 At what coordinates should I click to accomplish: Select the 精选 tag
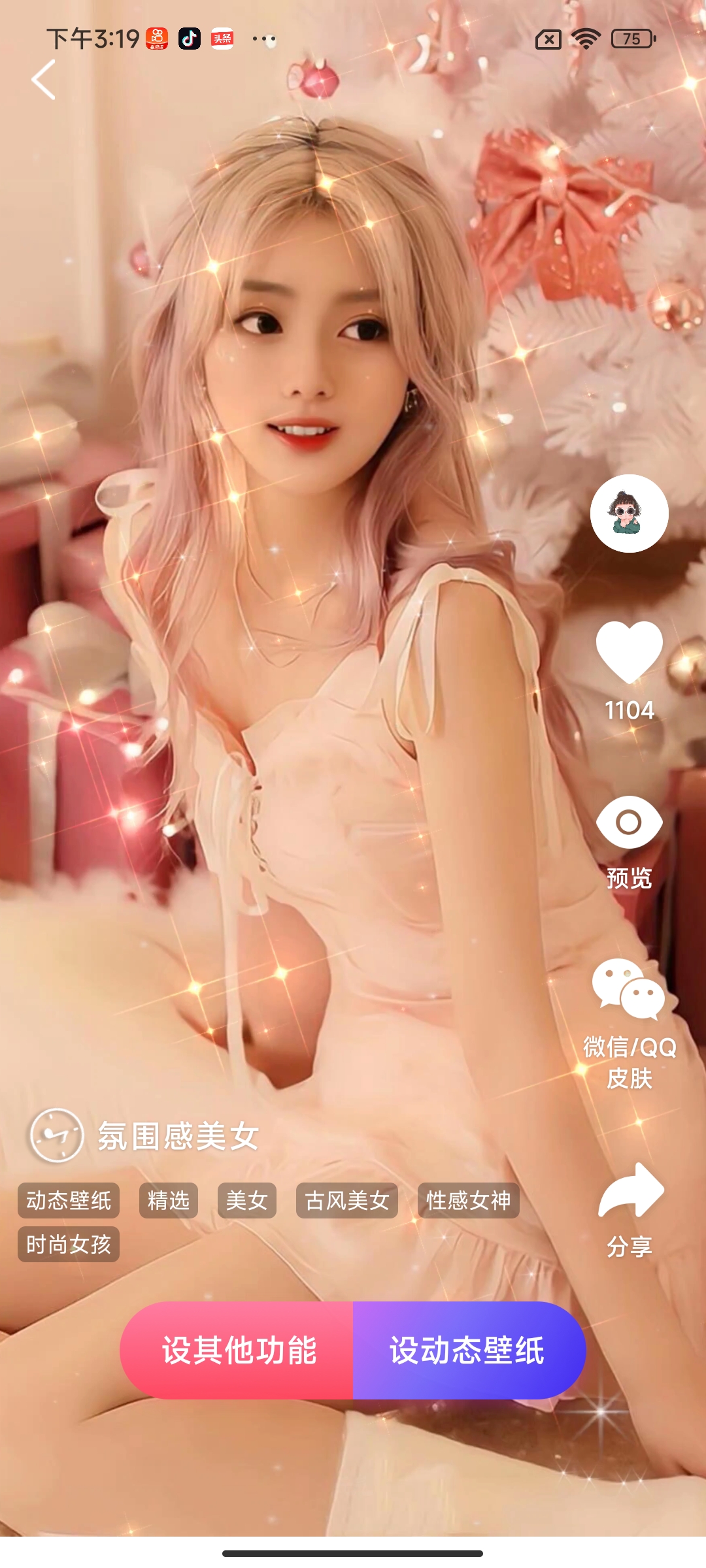pyautogui.click(x=169, y=1201)
